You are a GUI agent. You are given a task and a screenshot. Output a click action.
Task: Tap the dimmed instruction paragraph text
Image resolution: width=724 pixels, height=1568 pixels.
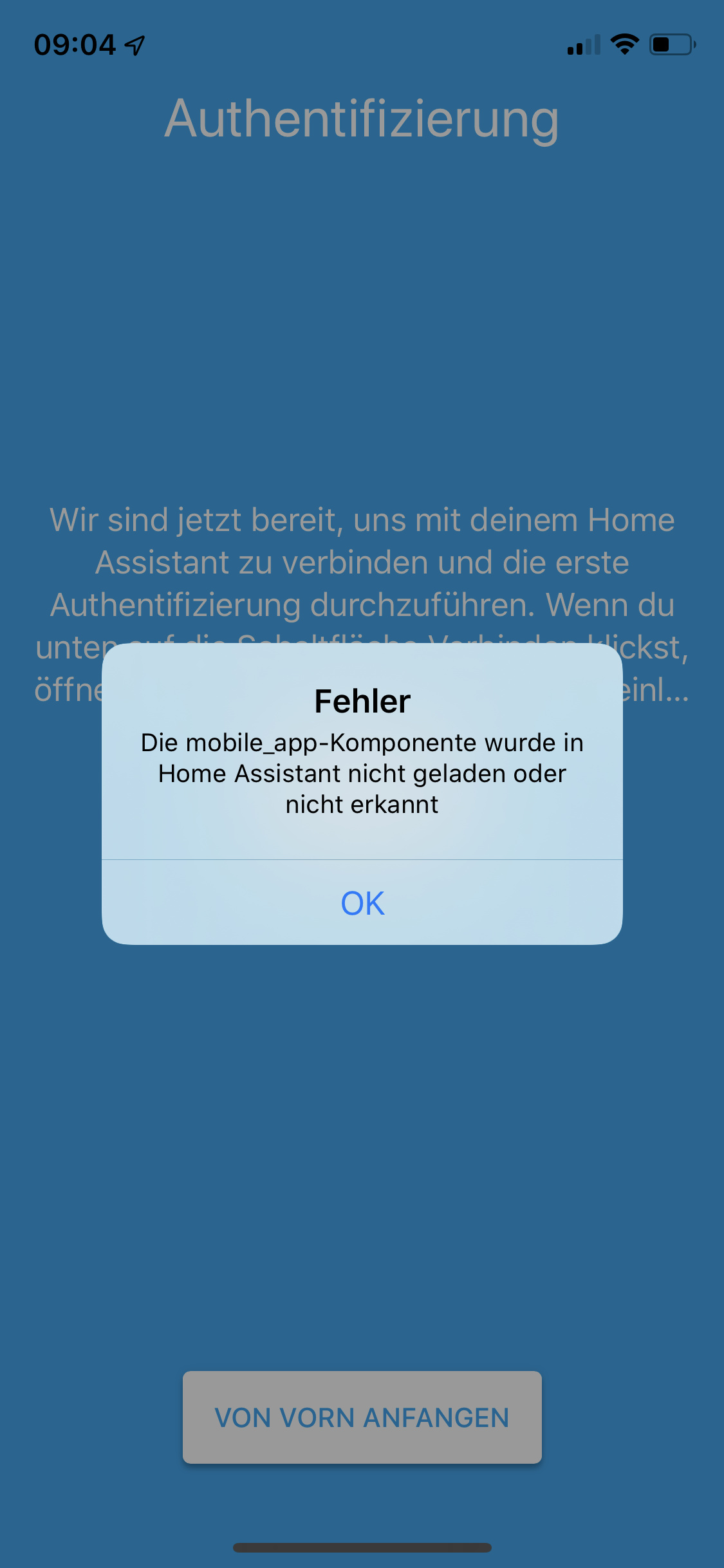click(x=362, y=561)
